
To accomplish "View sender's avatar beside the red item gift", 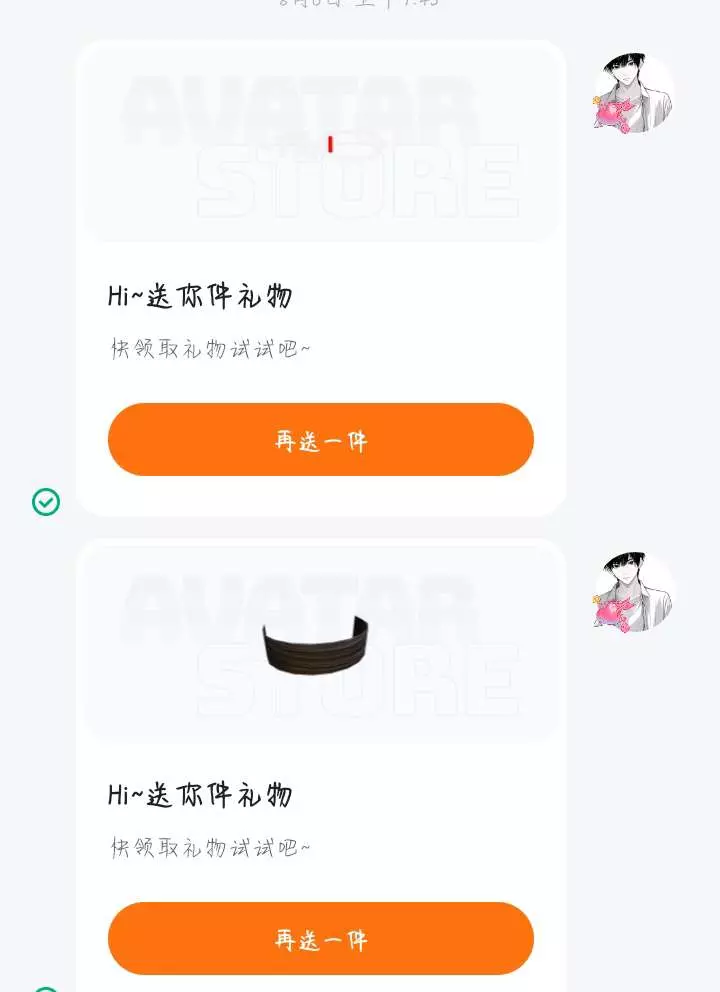I will pos(633,94).
